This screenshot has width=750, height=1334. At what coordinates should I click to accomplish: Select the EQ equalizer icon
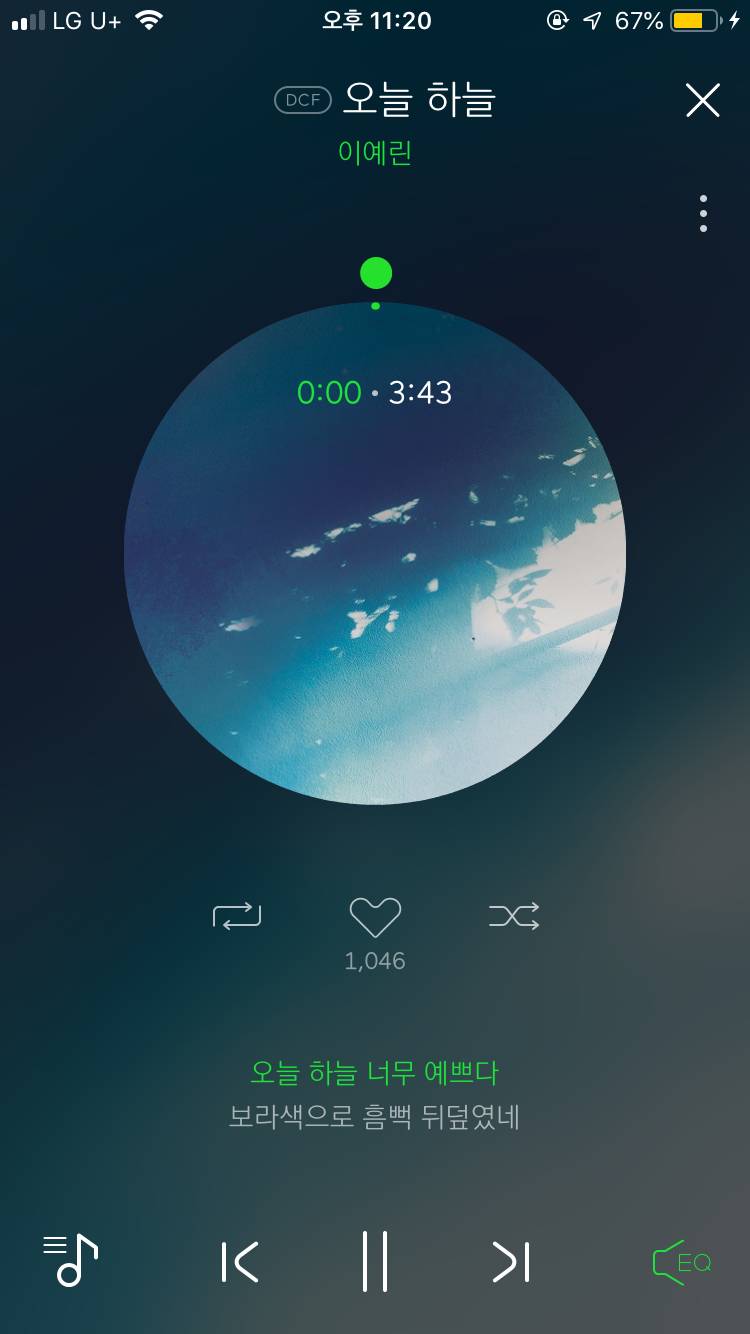click(x=682, y=1262)
